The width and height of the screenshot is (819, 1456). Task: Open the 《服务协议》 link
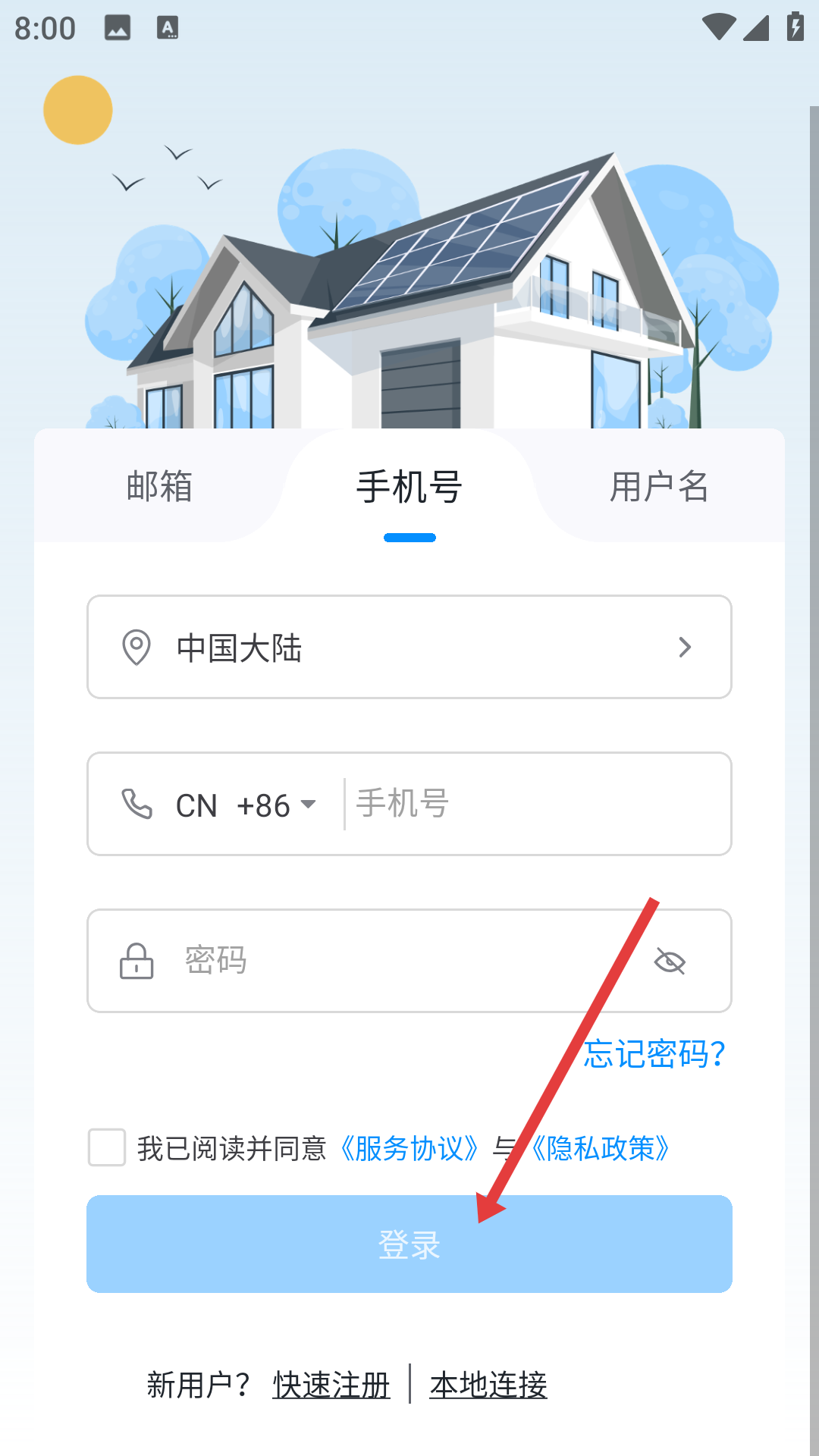point(409,1148)
